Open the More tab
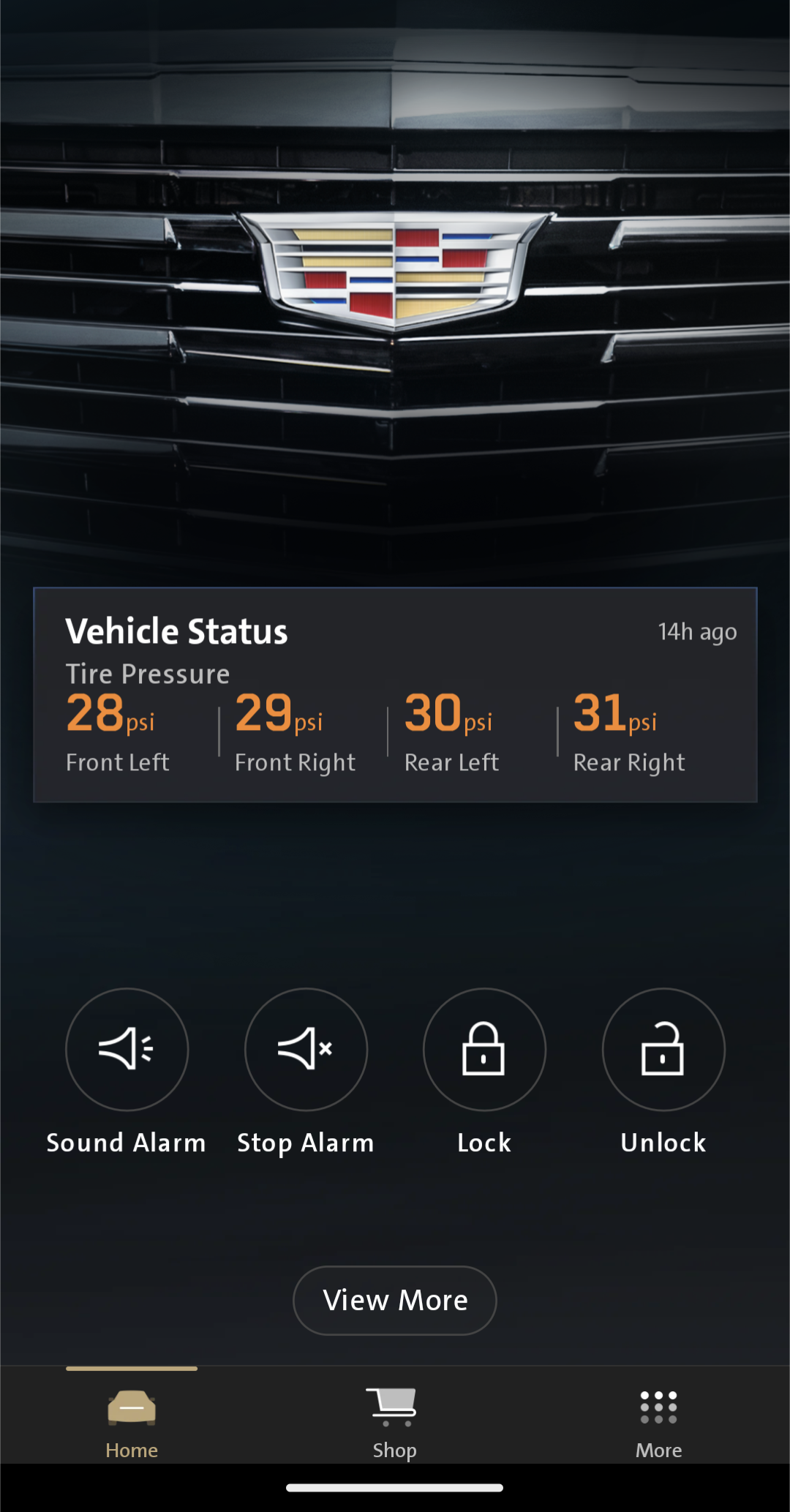This screenshot has width=790, height=1512. click(x=658, y=1421)
